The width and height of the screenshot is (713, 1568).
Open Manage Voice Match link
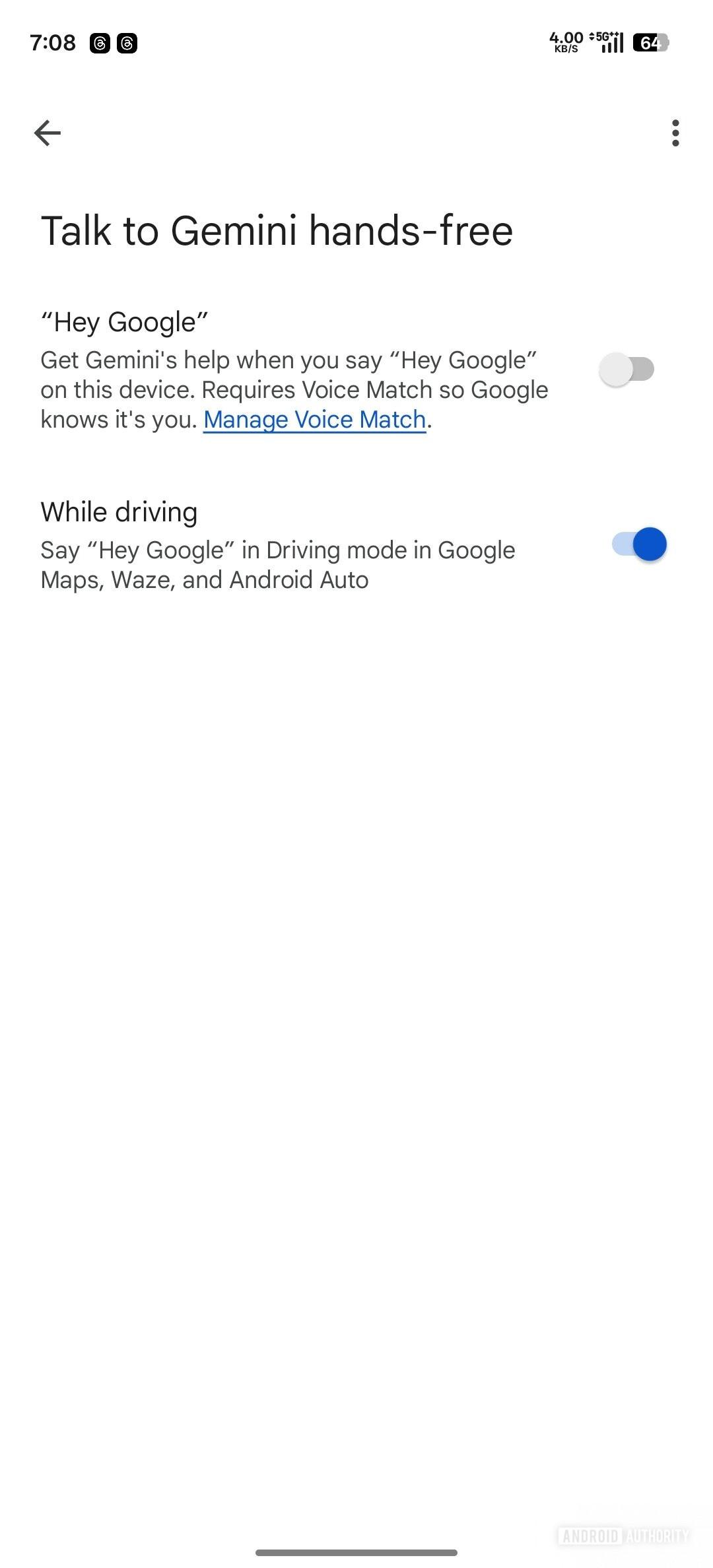click(x=315, y=420)
